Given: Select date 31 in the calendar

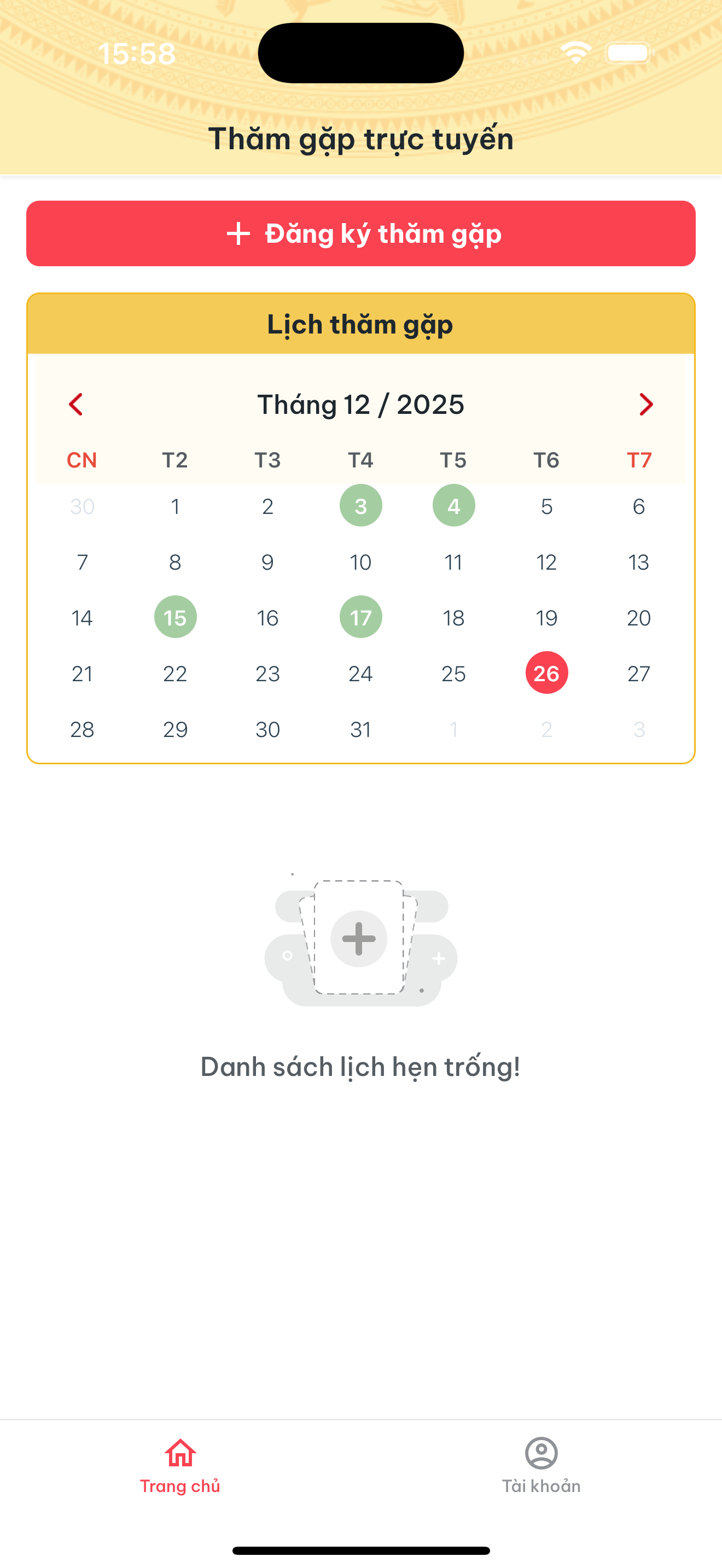Looking at the screenshot, I should click(x=361, y=729).
